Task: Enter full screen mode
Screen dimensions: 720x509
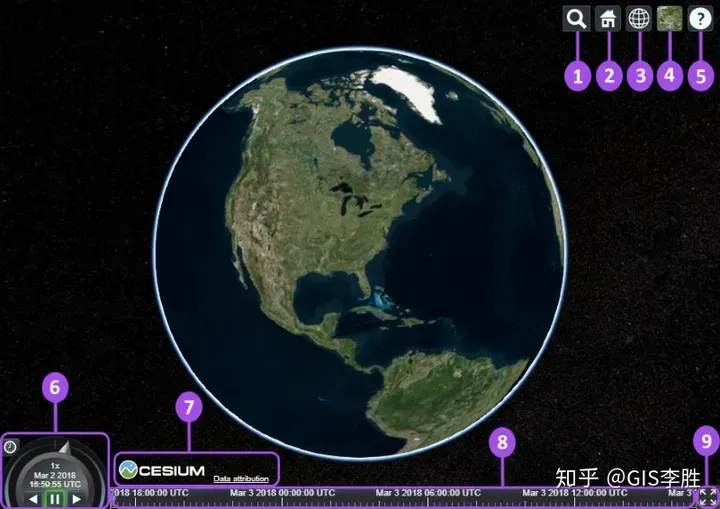Action: 708,497
